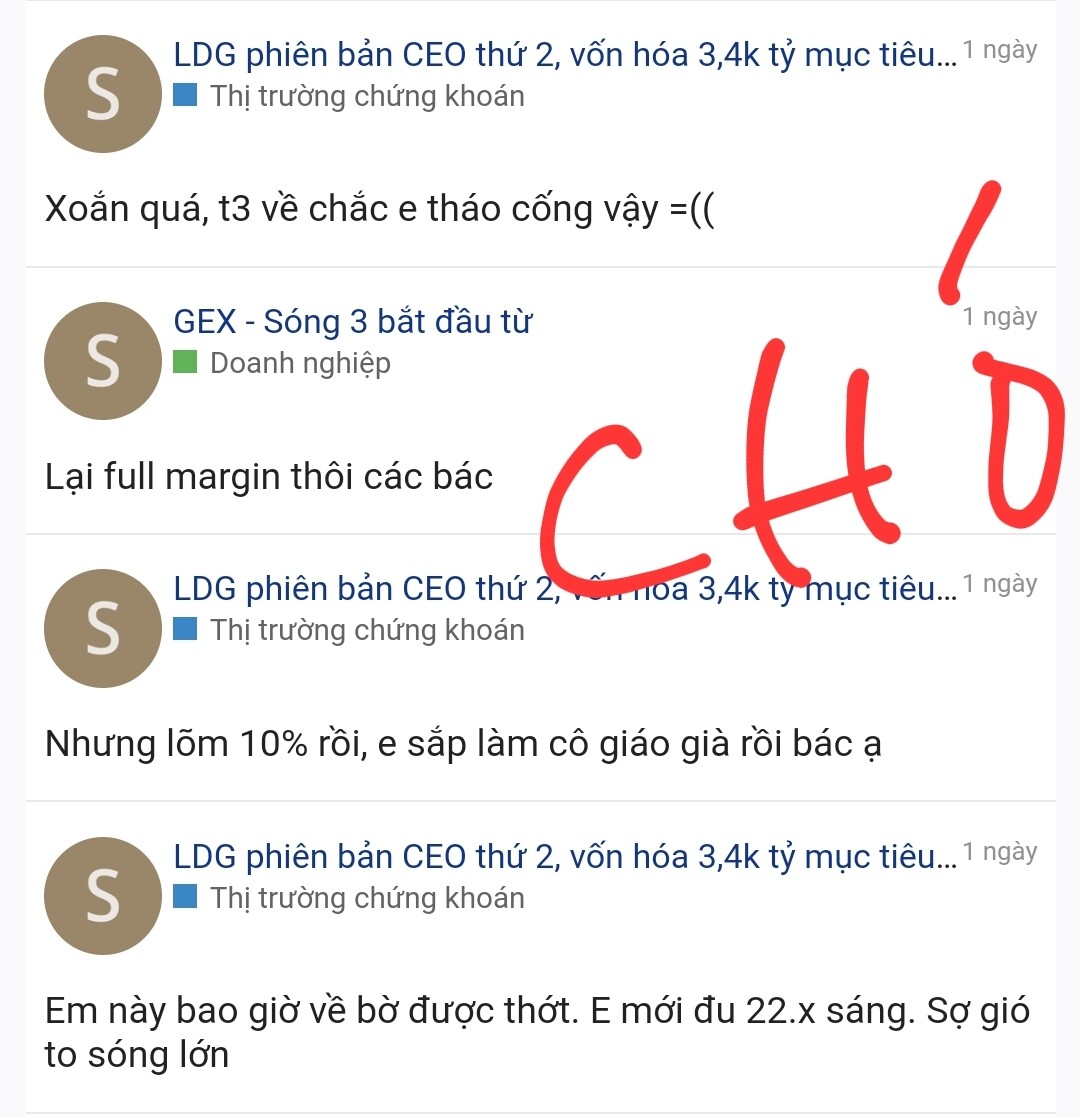View the profile avatar beside the GEX post

[x=103, y=361]
